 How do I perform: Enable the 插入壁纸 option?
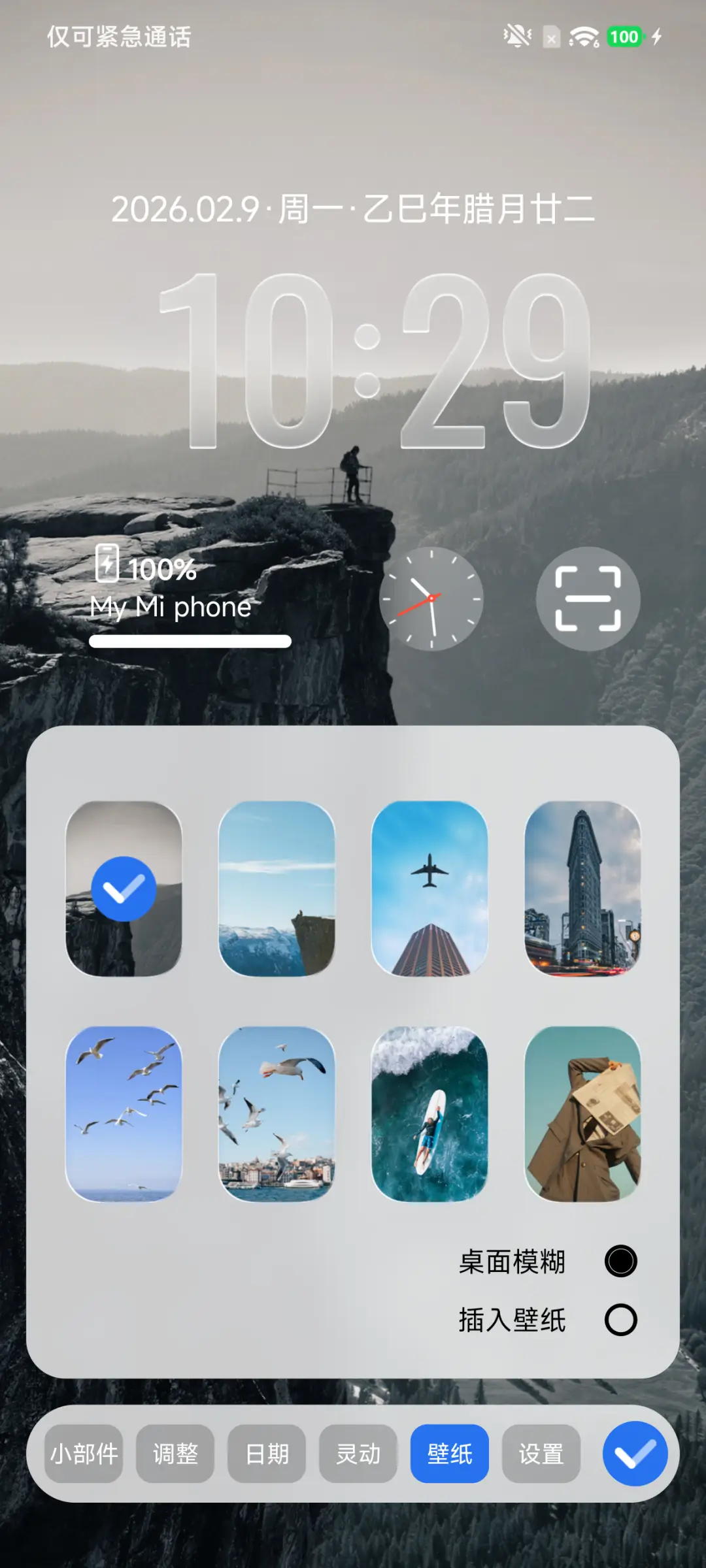[622, 1319]
